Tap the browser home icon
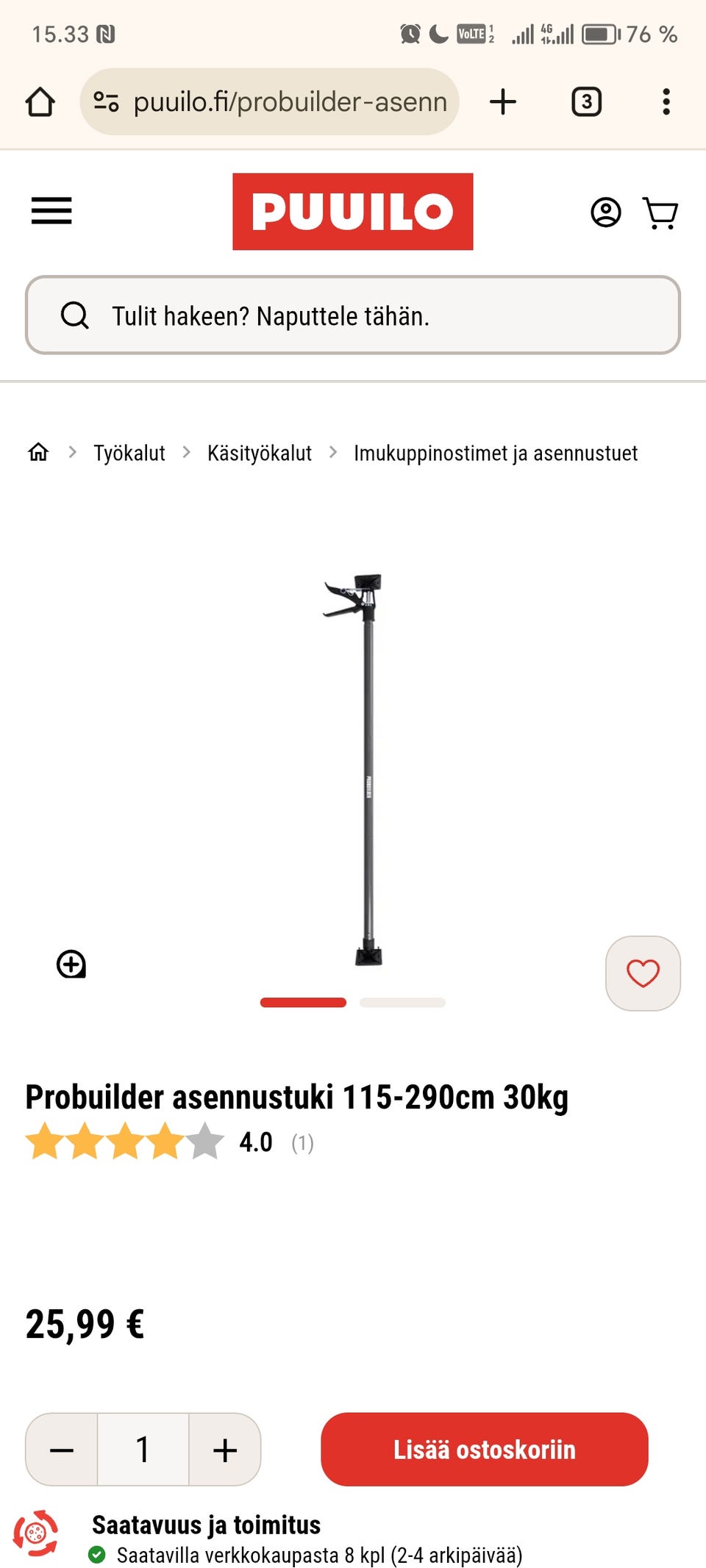This screenshot has width=706, height=1568. 40,101
